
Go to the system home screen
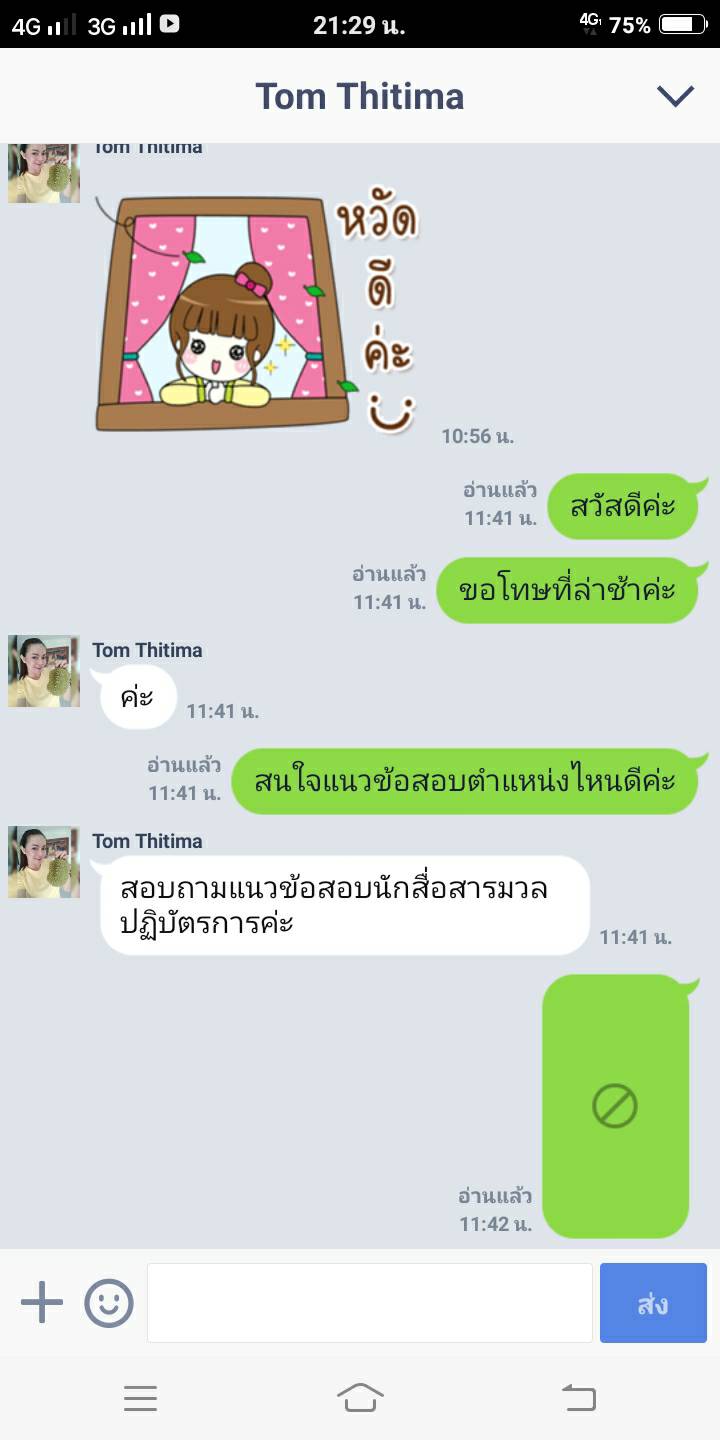click(x=360, y=1397)
